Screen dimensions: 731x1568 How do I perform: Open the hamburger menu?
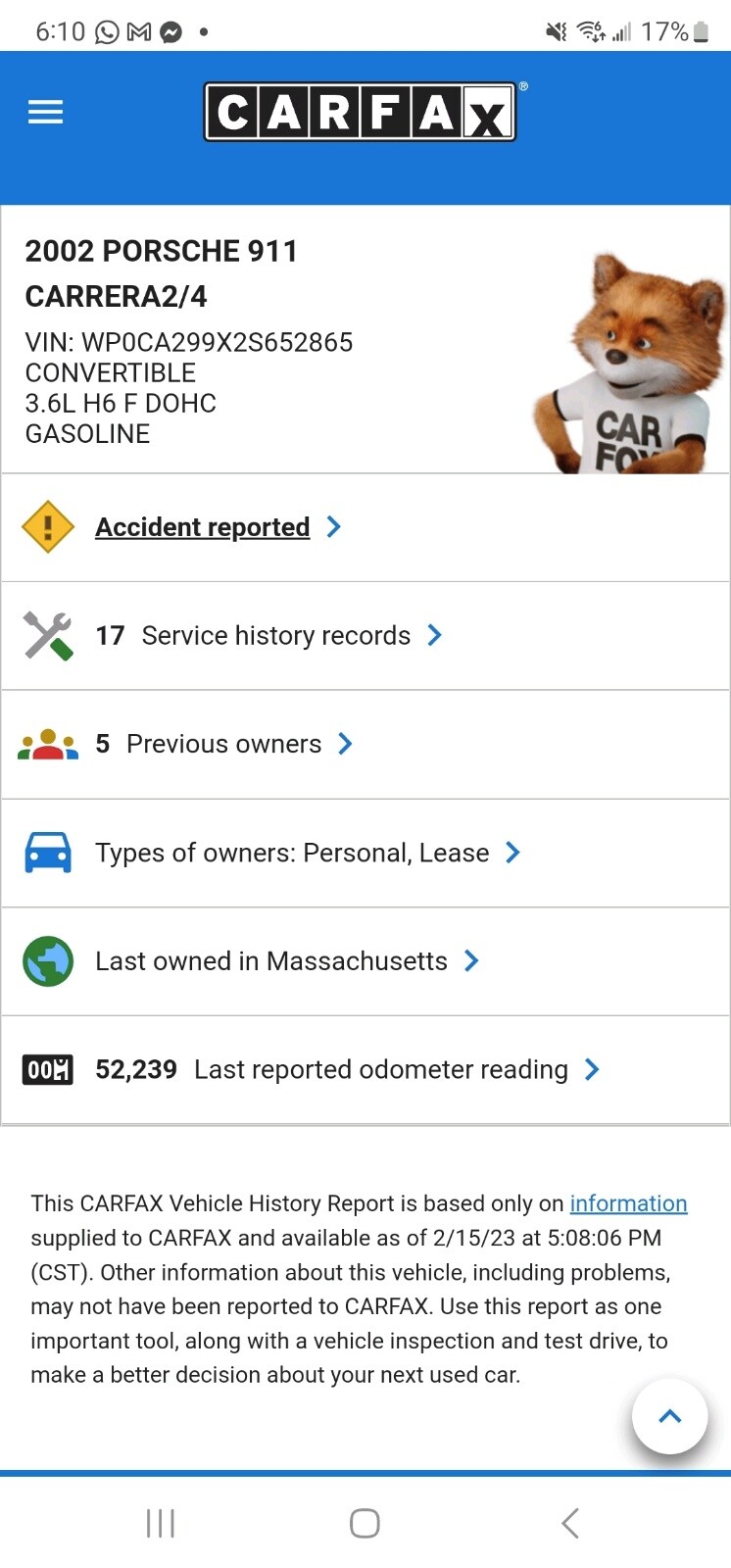click(x=45, y=112)
